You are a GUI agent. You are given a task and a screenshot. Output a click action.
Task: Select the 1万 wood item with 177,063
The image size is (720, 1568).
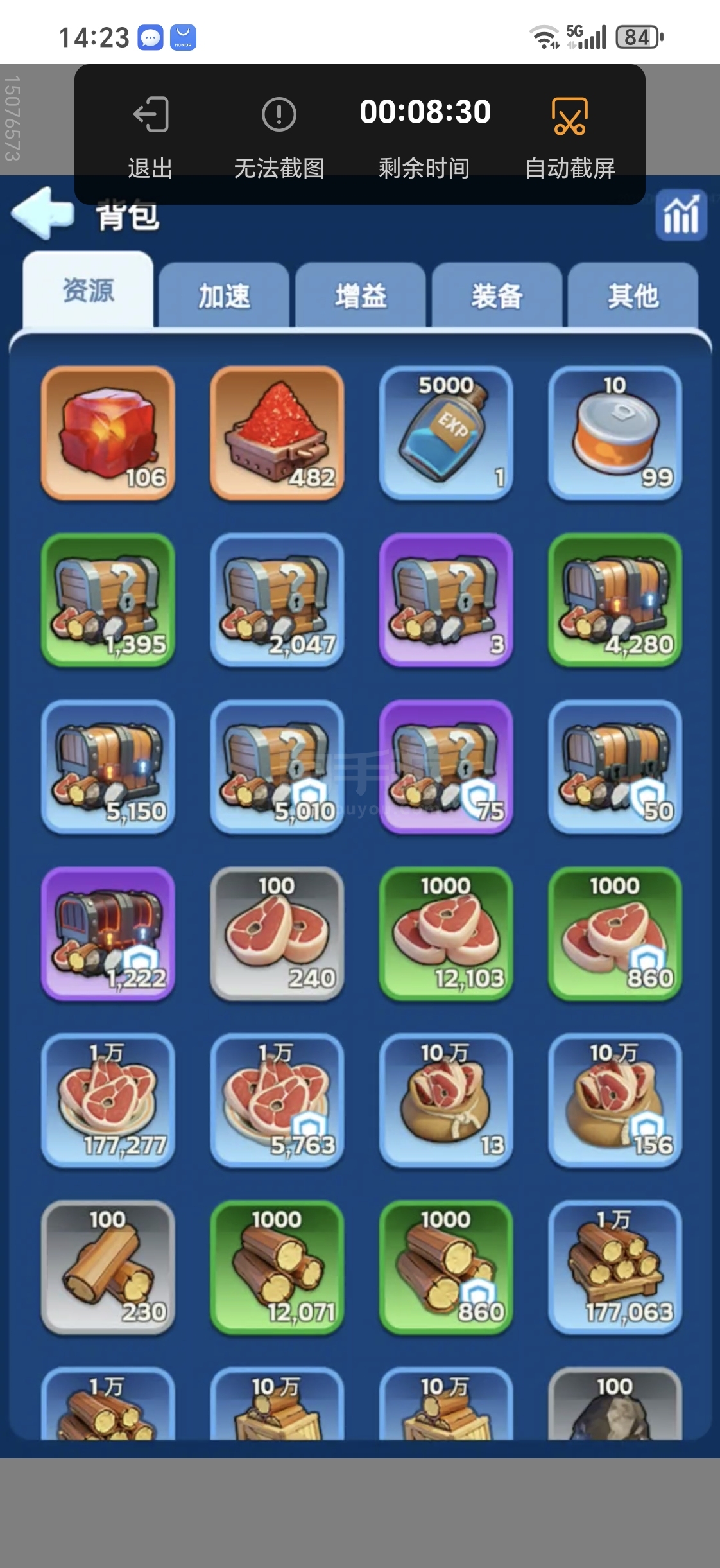click(615, 1268)
